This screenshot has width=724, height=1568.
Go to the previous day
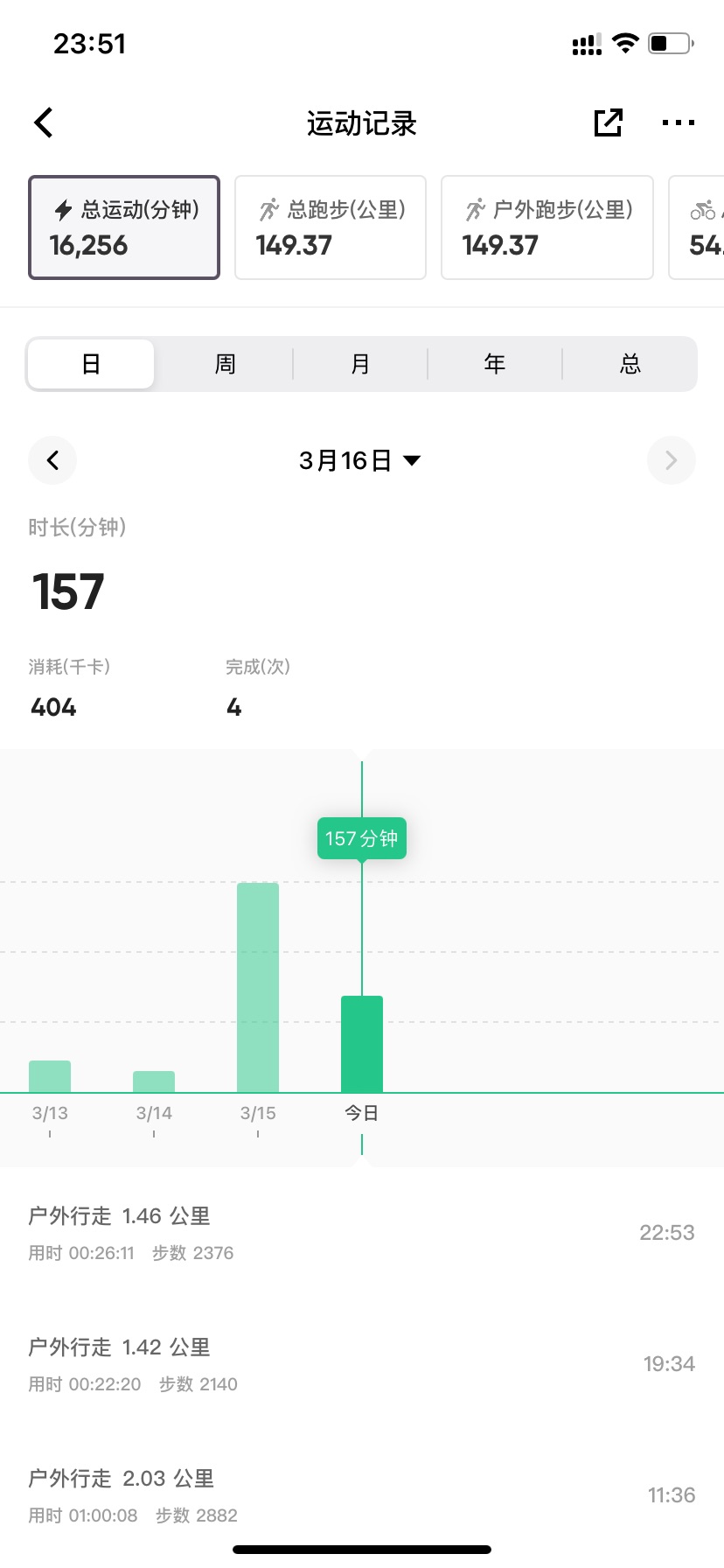pyautogui.click(x=52, y=460)
